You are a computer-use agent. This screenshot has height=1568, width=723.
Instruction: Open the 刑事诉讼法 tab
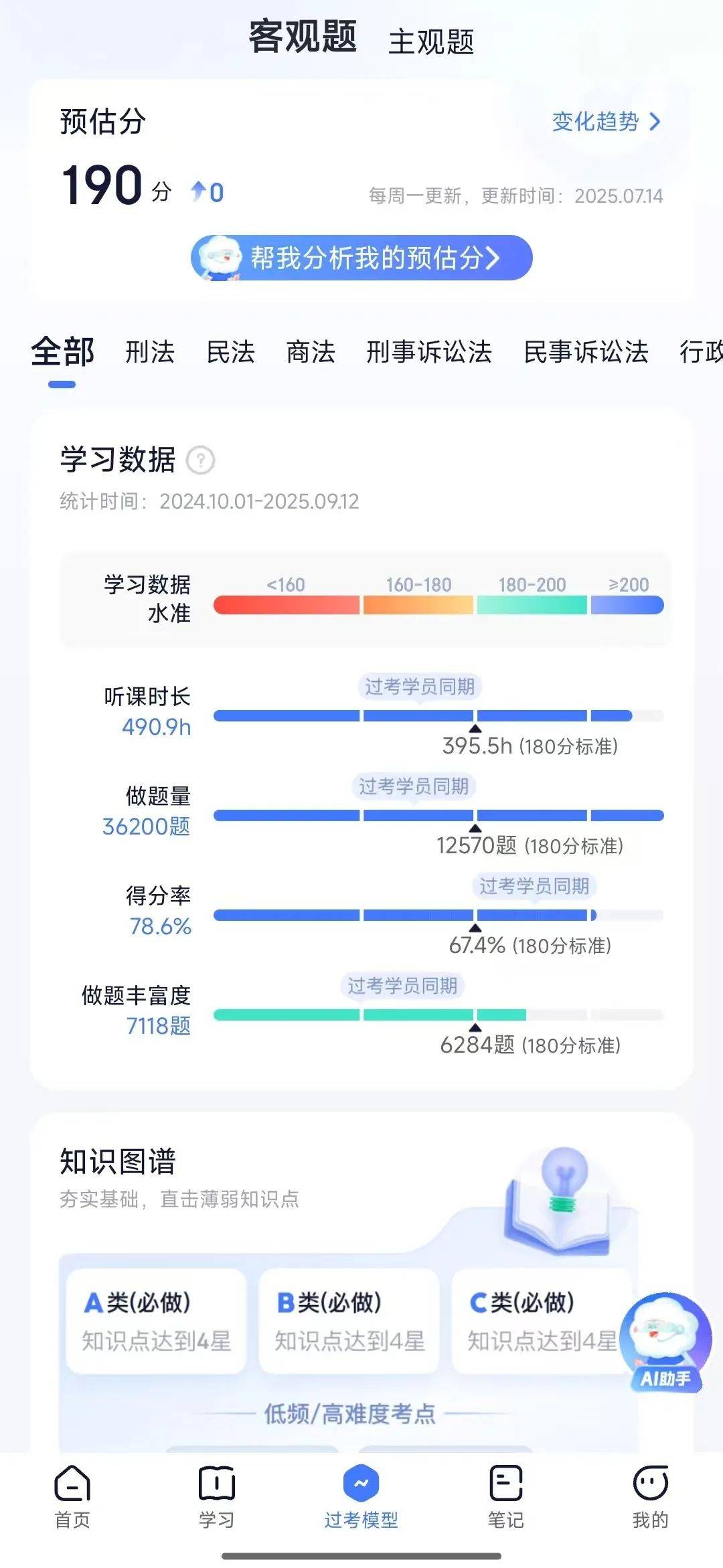tap(429, 352)
